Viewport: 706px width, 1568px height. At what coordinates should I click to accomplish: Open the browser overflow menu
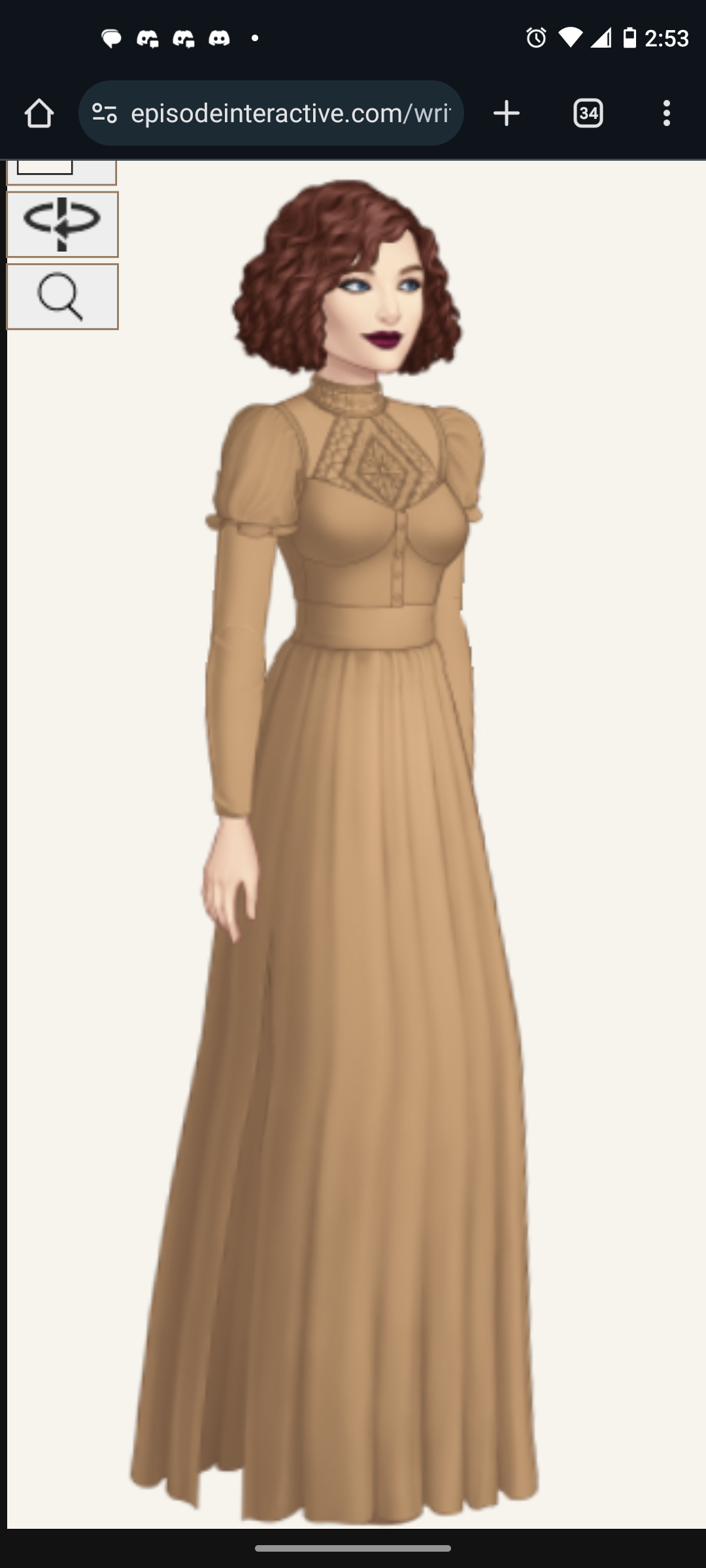[666, 114]
